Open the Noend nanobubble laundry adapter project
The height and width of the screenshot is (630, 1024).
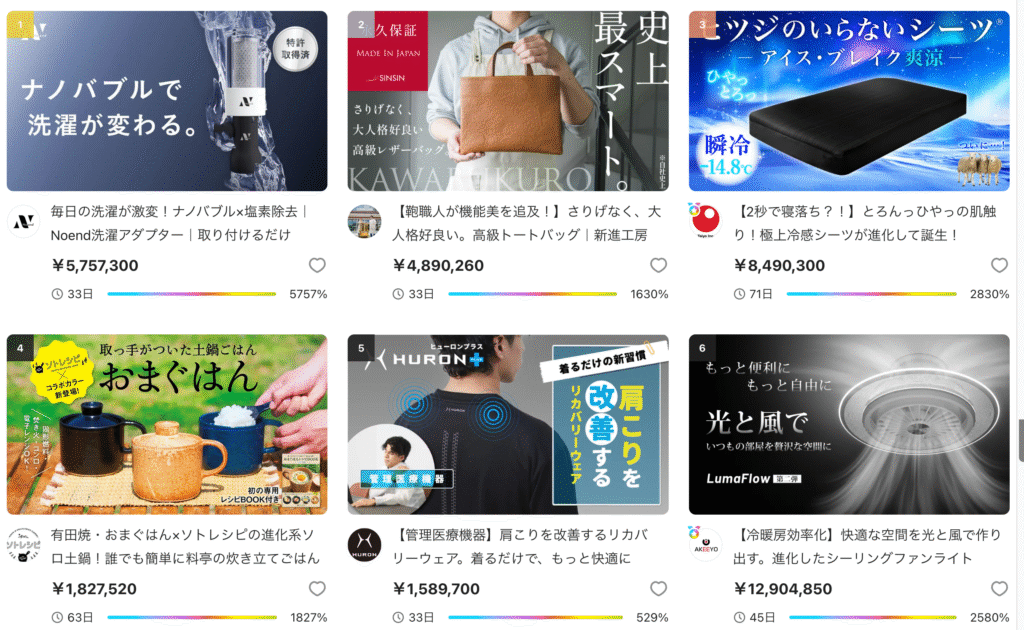167,101
